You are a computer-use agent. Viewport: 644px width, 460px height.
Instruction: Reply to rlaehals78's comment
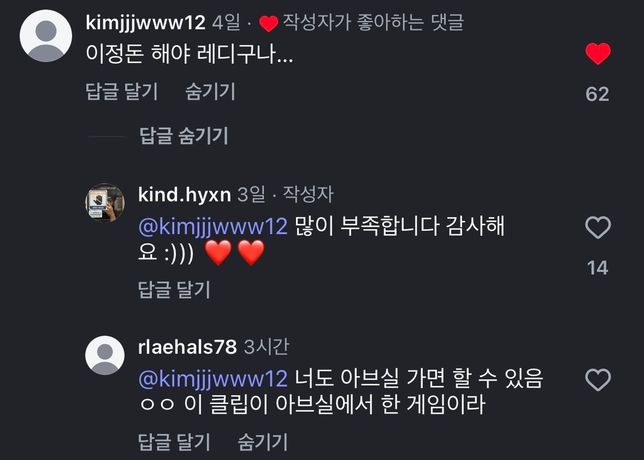tap(174, 441)
